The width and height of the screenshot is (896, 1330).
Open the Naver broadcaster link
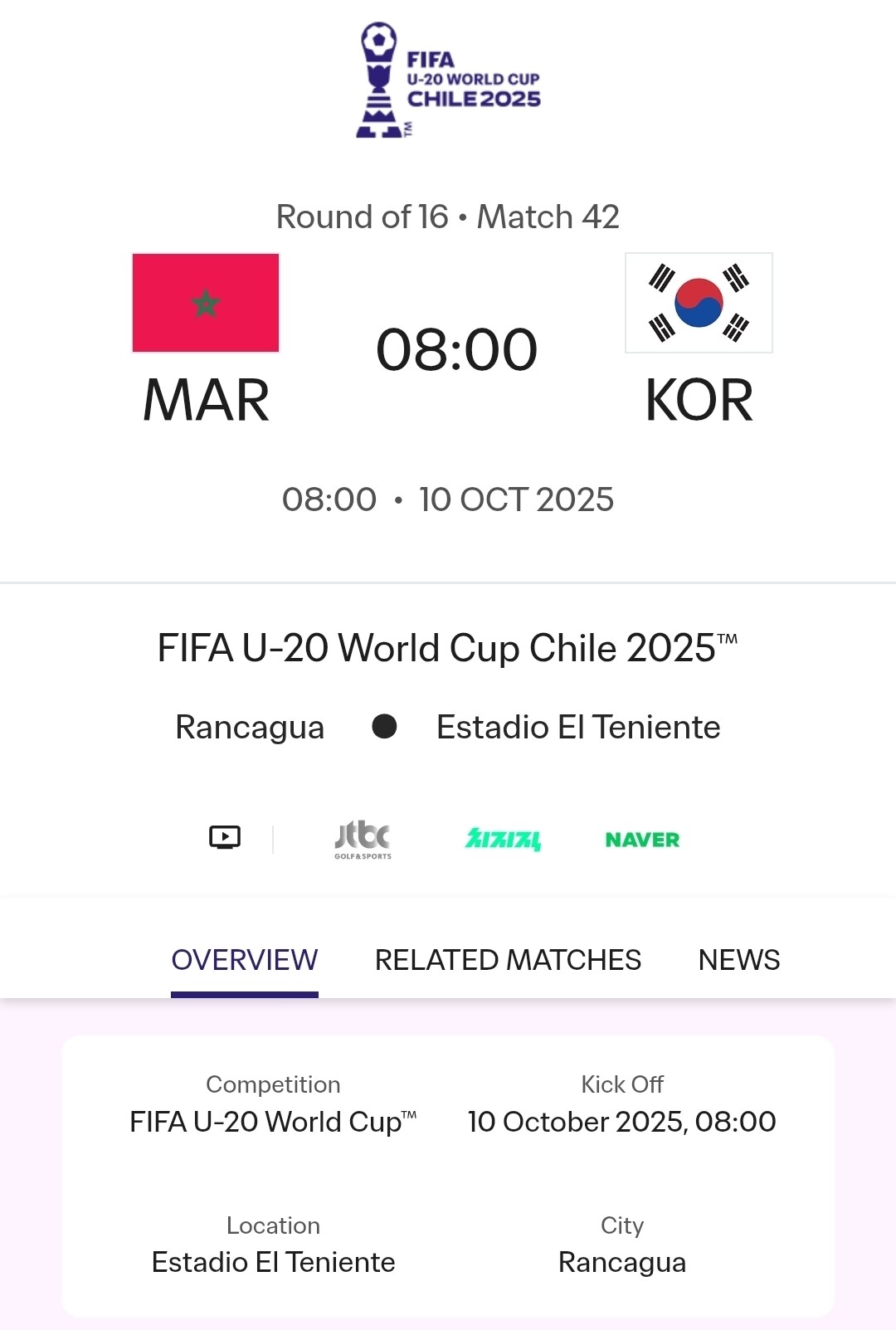click(x=642, y=840)
